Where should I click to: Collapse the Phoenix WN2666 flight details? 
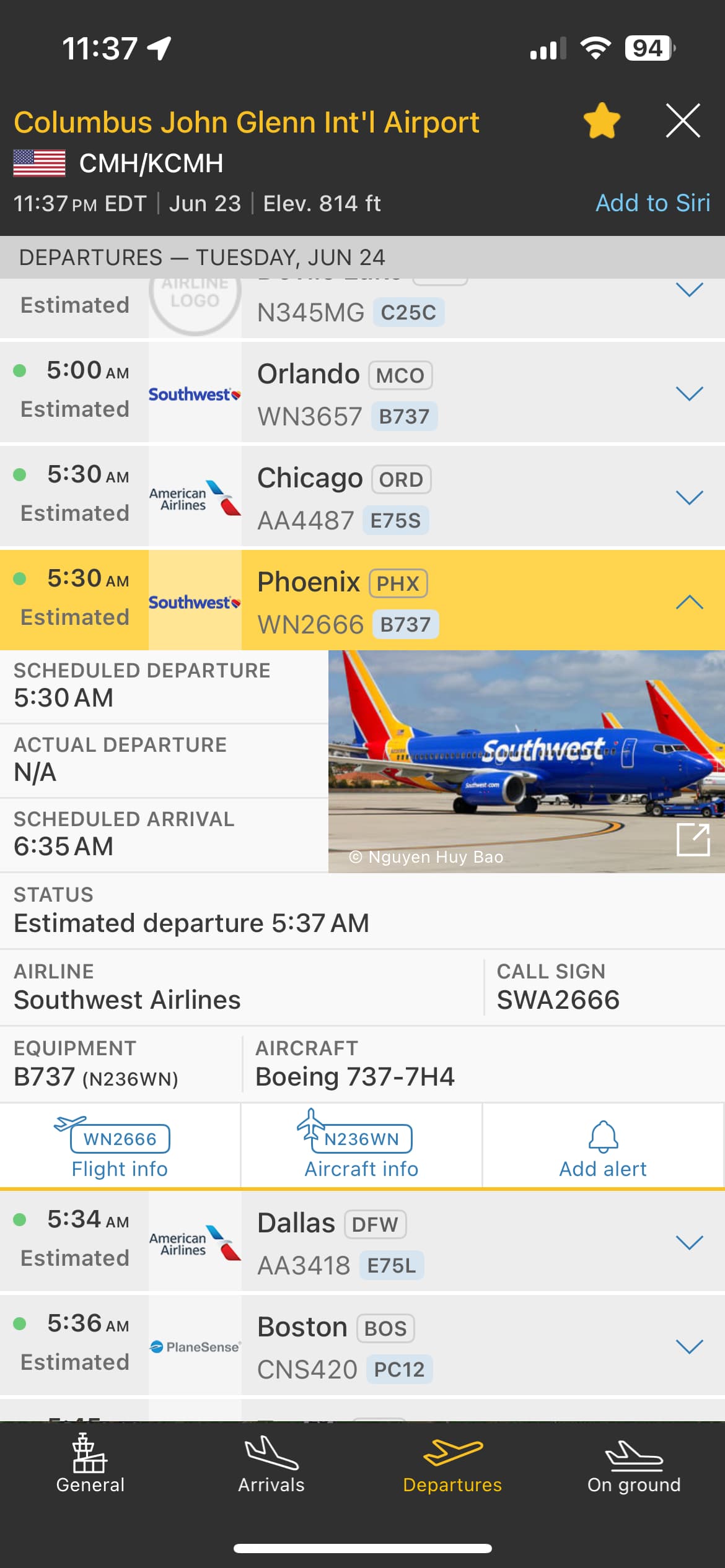click(x=689, y=602)
